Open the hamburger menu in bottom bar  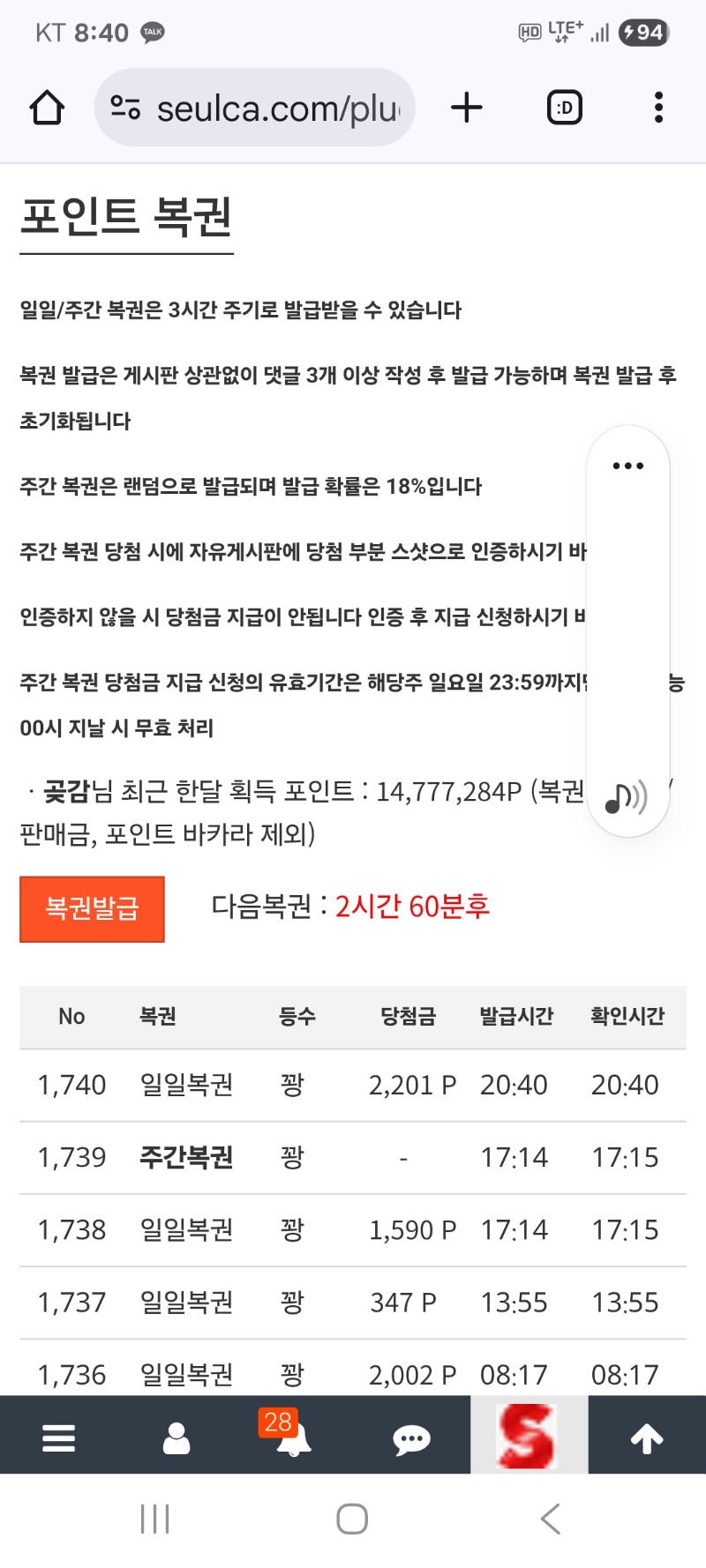click(x=58, y=1438)
